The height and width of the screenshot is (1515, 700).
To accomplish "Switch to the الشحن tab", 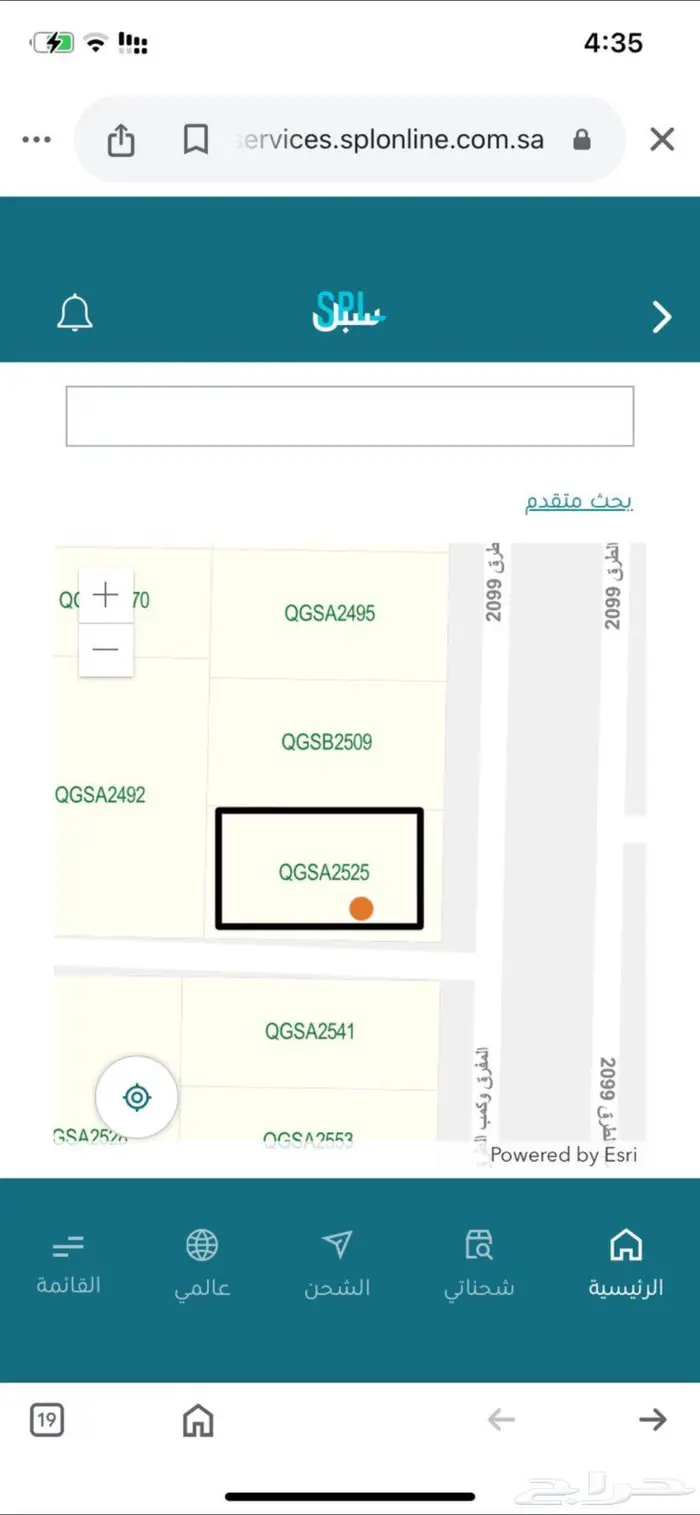I will (x=337, y=1264).
